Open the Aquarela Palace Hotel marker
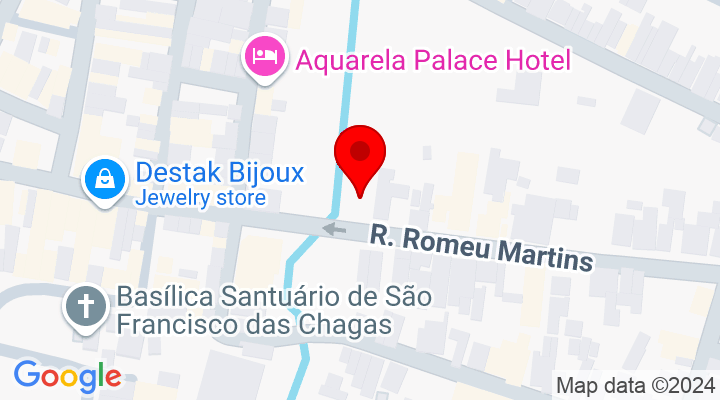The width and height of the screenshot is (720, 400). point(265,55)
